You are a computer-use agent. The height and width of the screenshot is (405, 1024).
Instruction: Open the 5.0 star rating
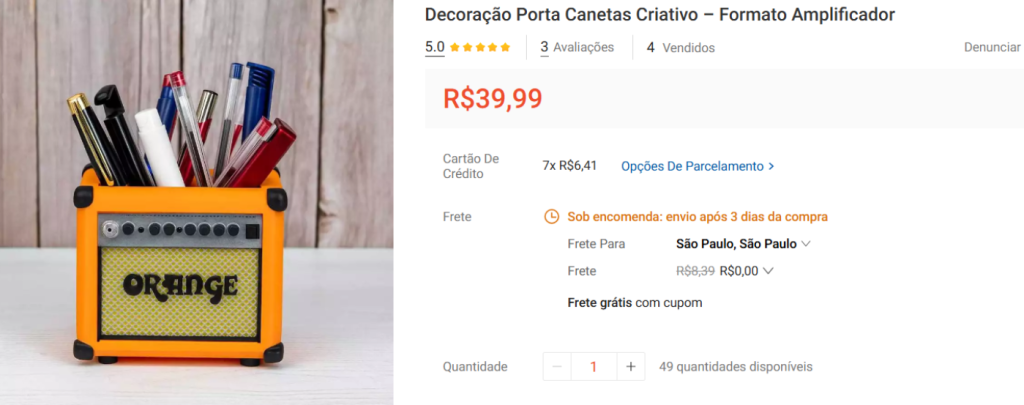467,47
